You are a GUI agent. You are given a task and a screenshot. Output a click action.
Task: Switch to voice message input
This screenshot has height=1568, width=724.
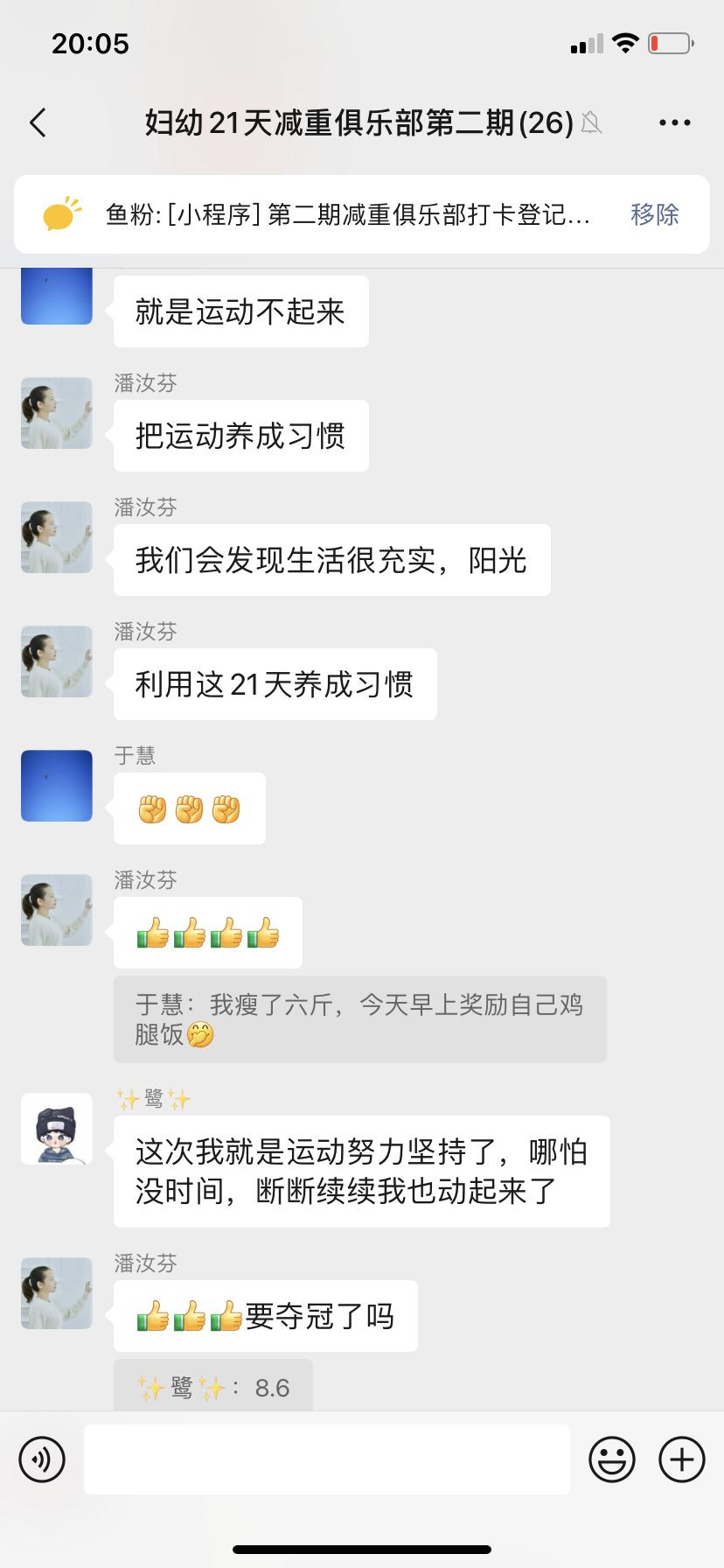tap(42, 1459)
